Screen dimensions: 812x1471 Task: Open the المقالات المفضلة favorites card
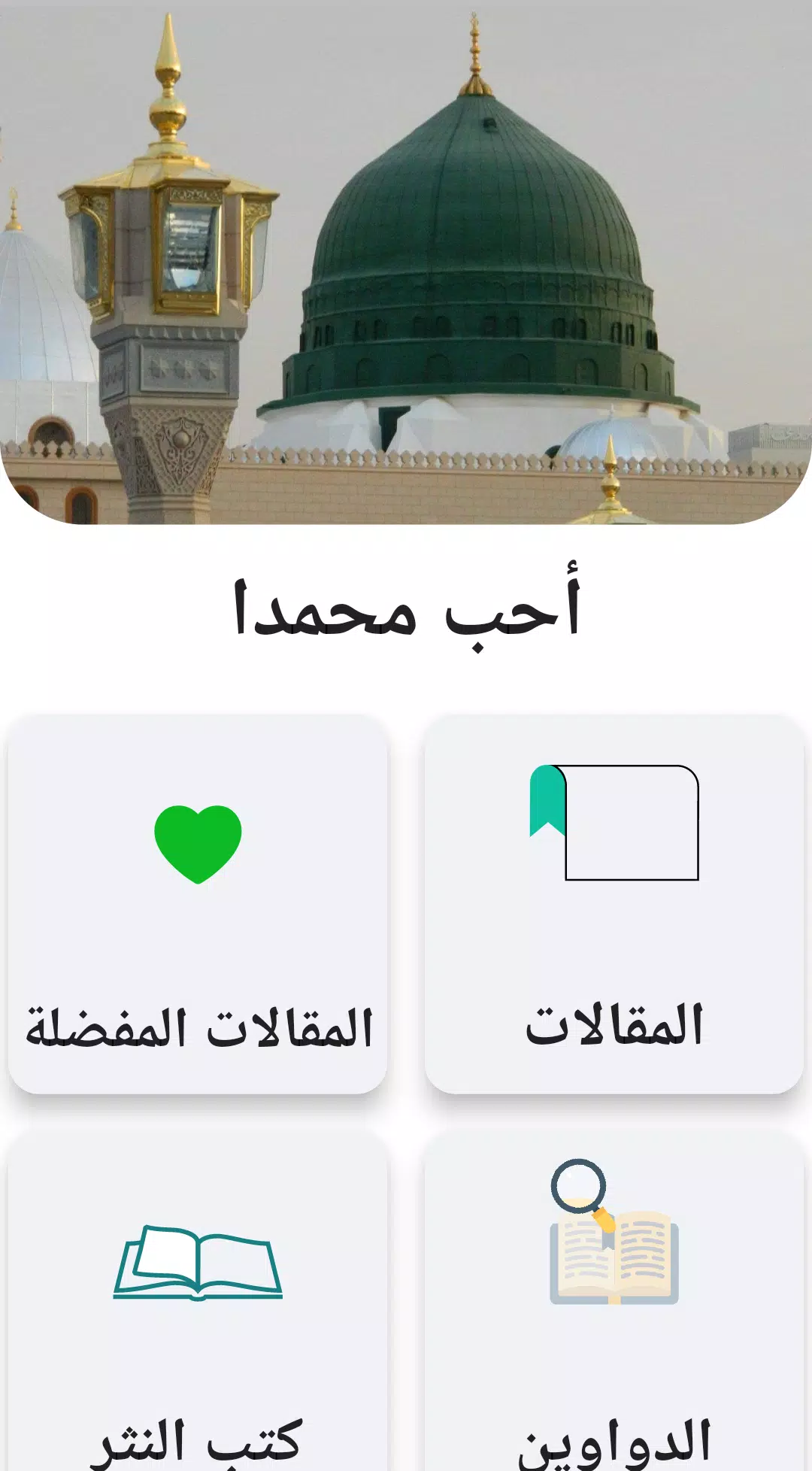click(x=195, y=902)
